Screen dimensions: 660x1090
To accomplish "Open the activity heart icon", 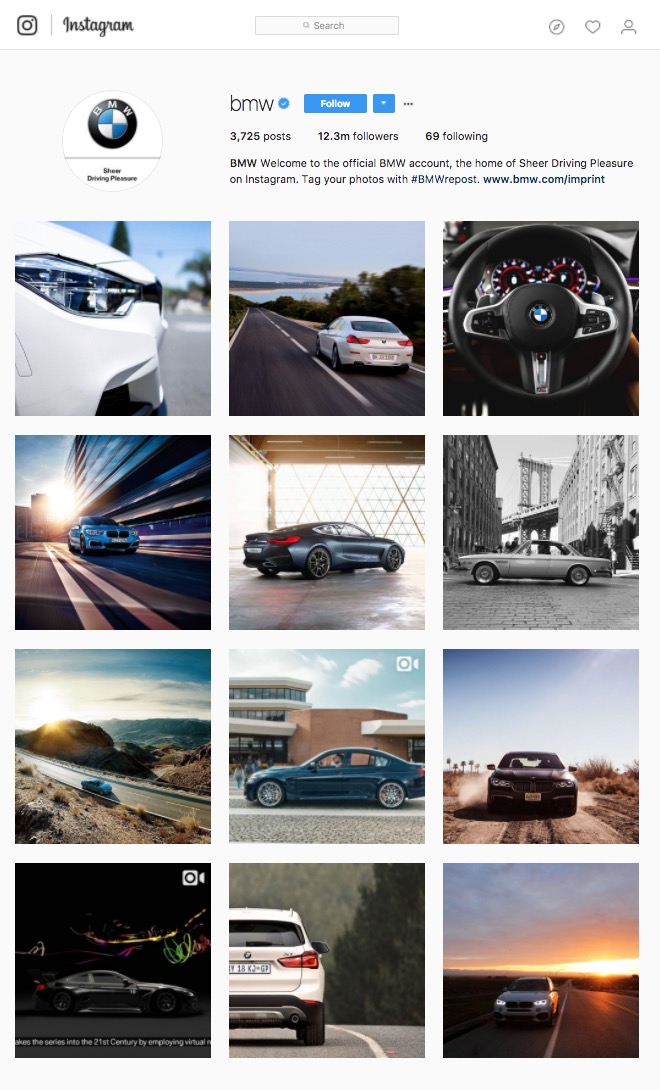I will pyautogui.click(x=593, y=26).
